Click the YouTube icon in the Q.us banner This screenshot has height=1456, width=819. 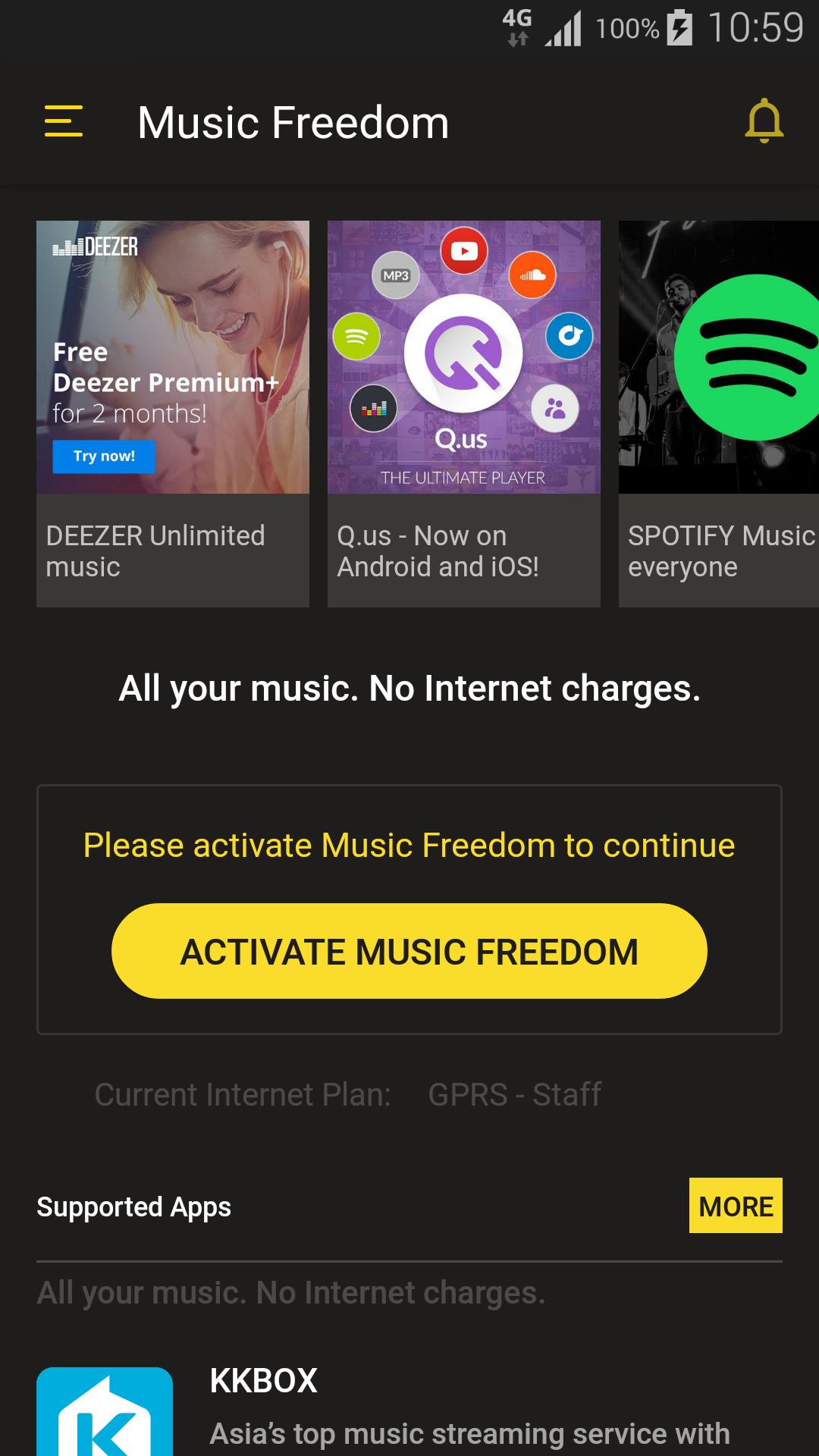click(x=465, y=252)
